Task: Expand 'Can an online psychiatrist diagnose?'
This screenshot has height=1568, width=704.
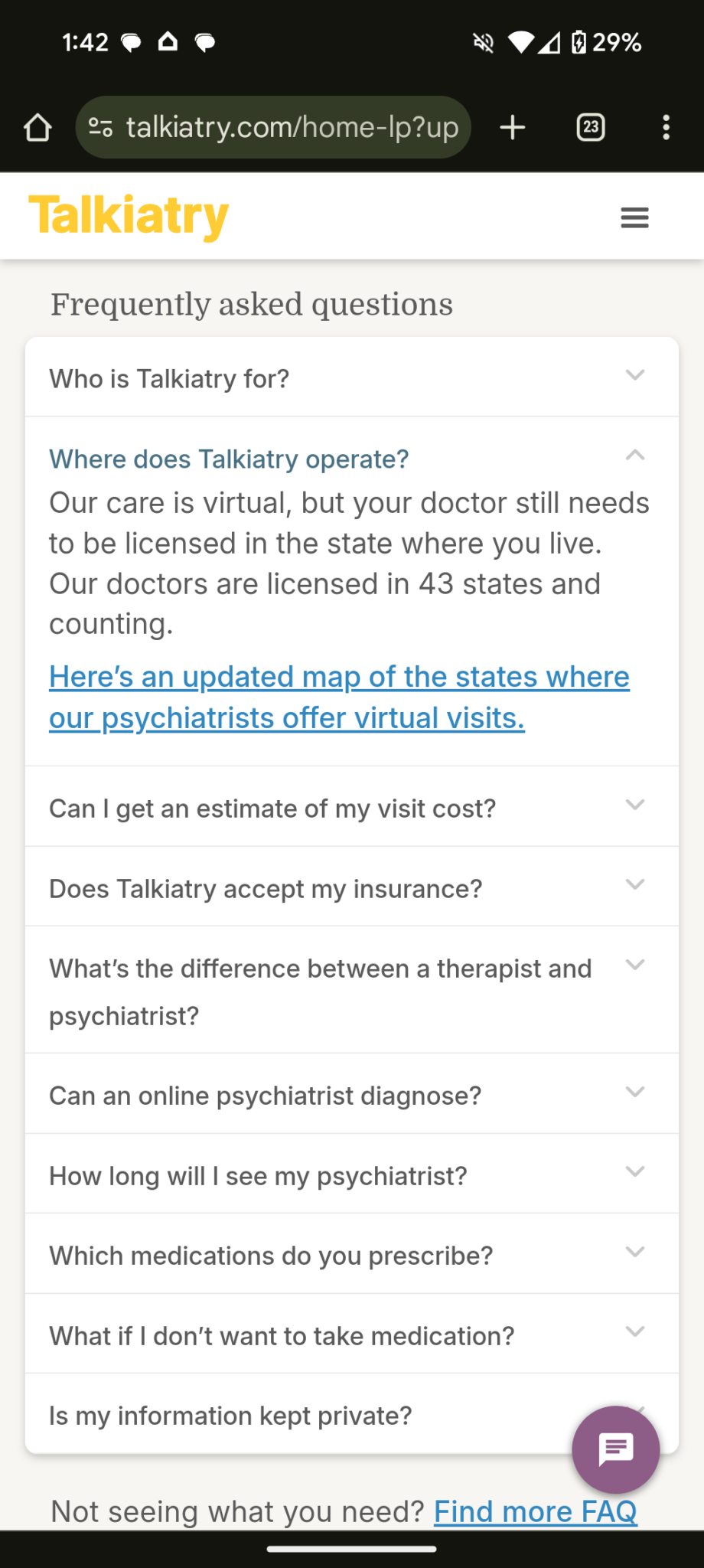Action: pos(352,1095)
